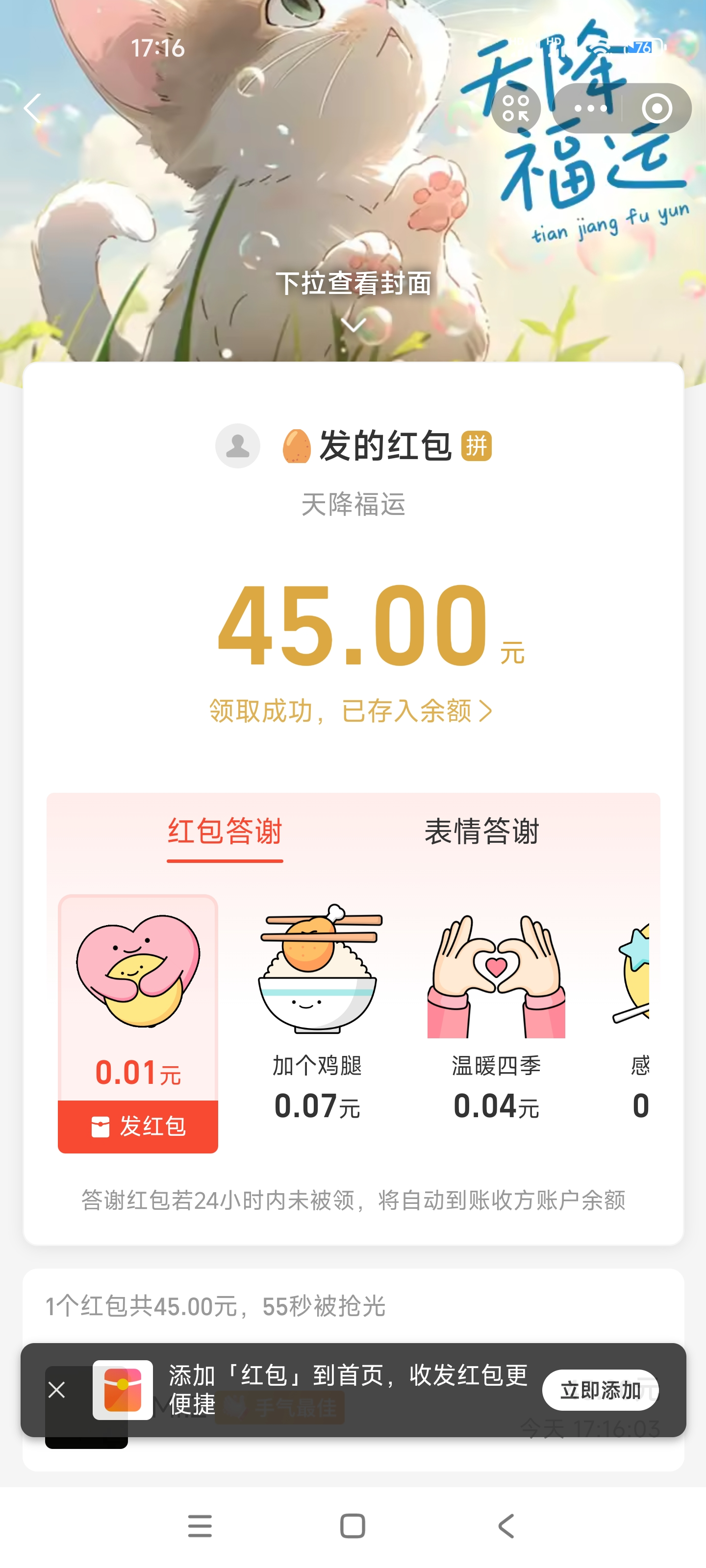Screen dimensions: 706x1568
Task: Switch to 表情答谢 tab
Action: (x=481, y=831)
